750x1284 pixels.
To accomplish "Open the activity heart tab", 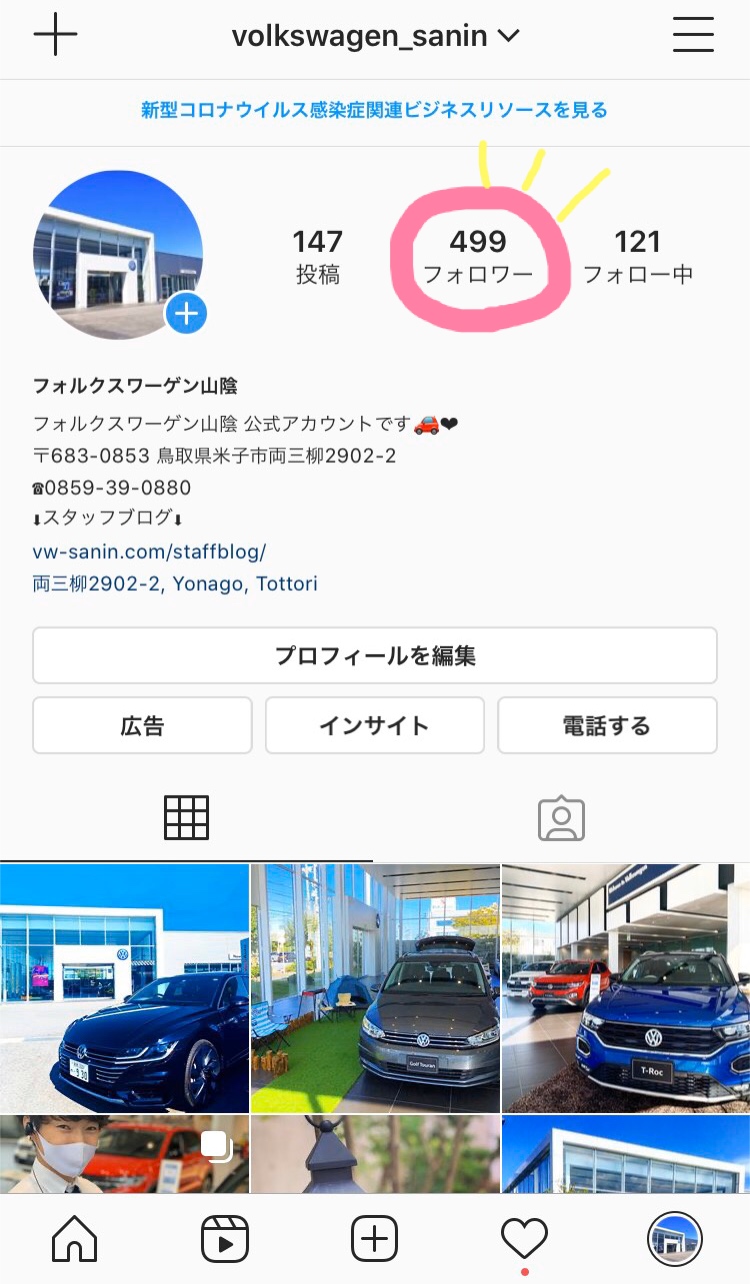I will click(x=524, y=1240).
